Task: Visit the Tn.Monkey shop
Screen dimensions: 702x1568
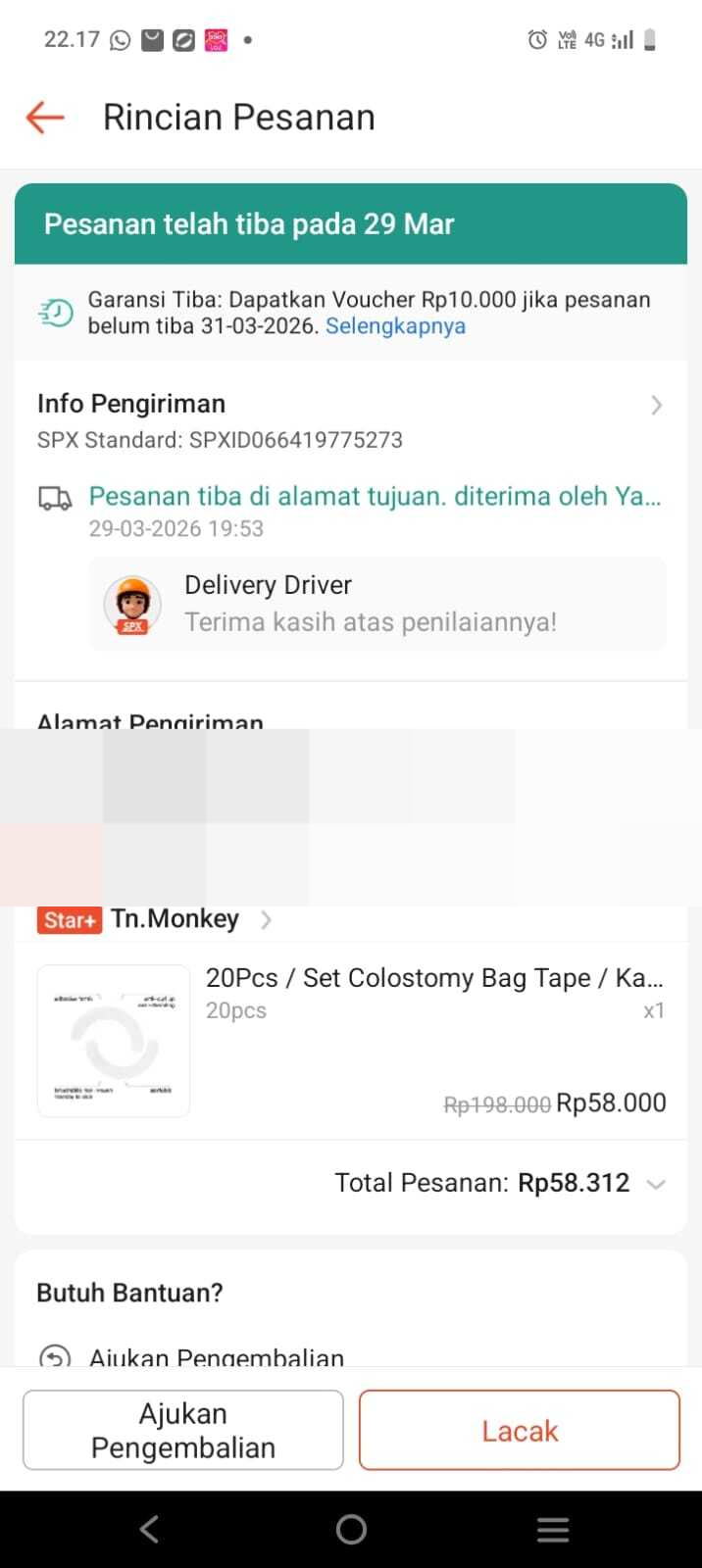Action: tap(175, 919)
